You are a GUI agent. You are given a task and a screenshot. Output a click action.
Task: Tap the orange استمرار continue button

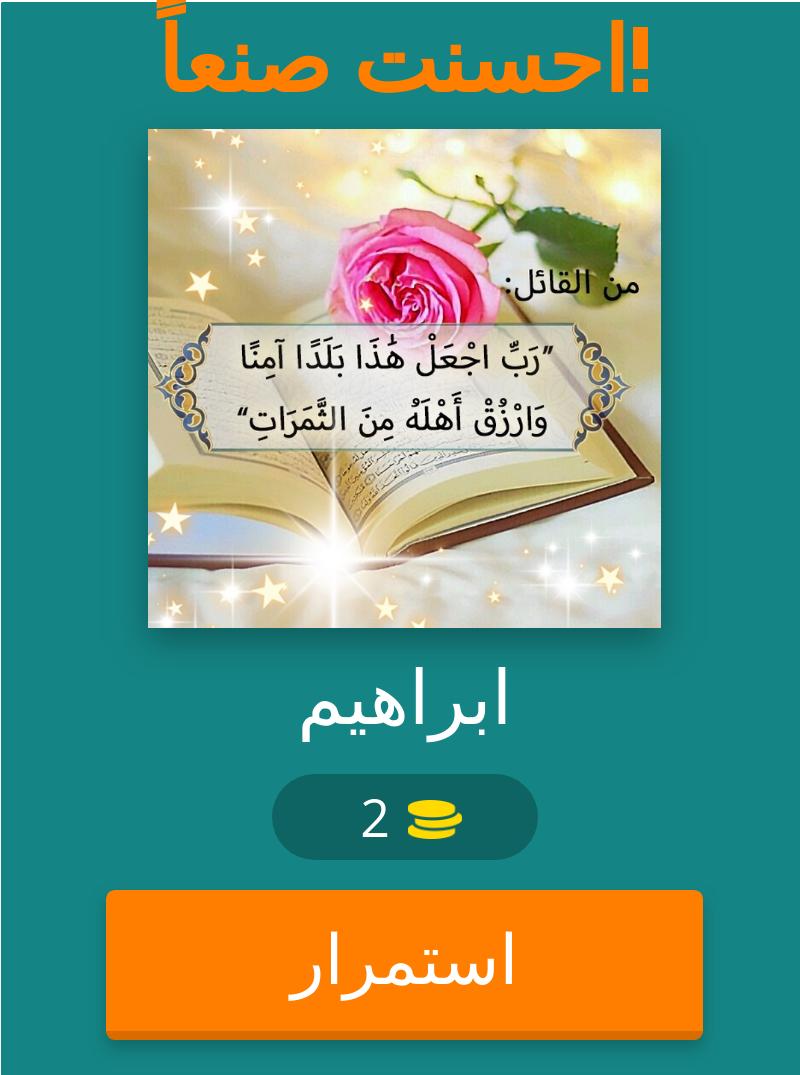tap(404, 962)
